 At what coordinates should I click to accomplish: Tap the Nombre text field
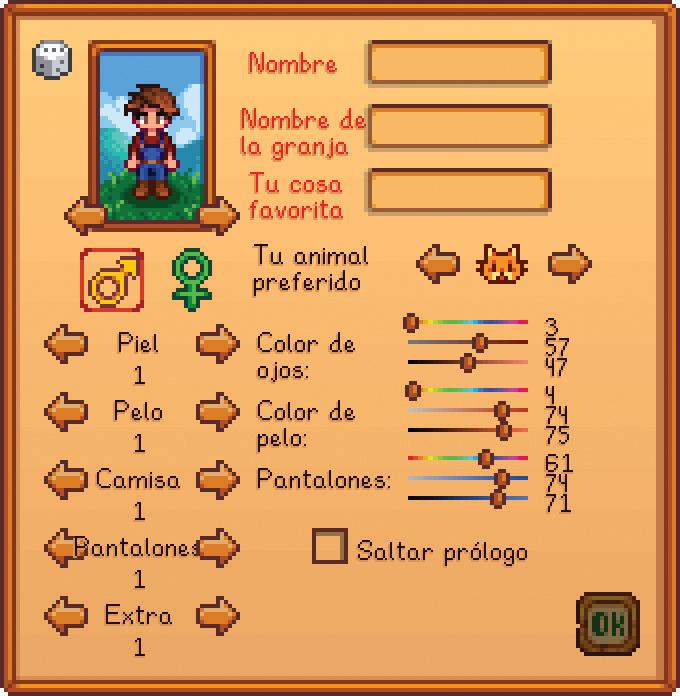[x=459, y=63]
